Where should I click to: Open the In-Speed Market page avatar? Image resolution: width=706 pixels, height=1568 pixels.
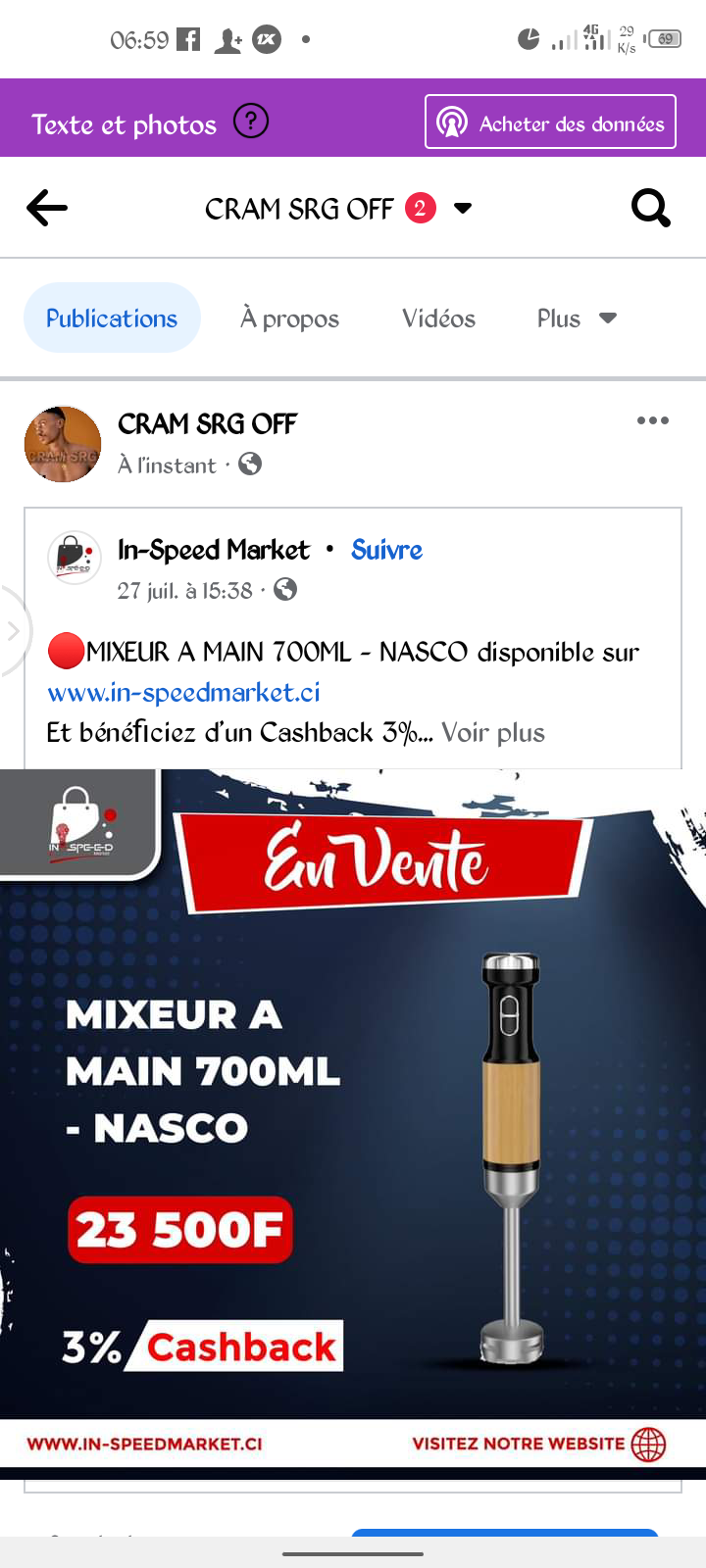tap(75, 559)
